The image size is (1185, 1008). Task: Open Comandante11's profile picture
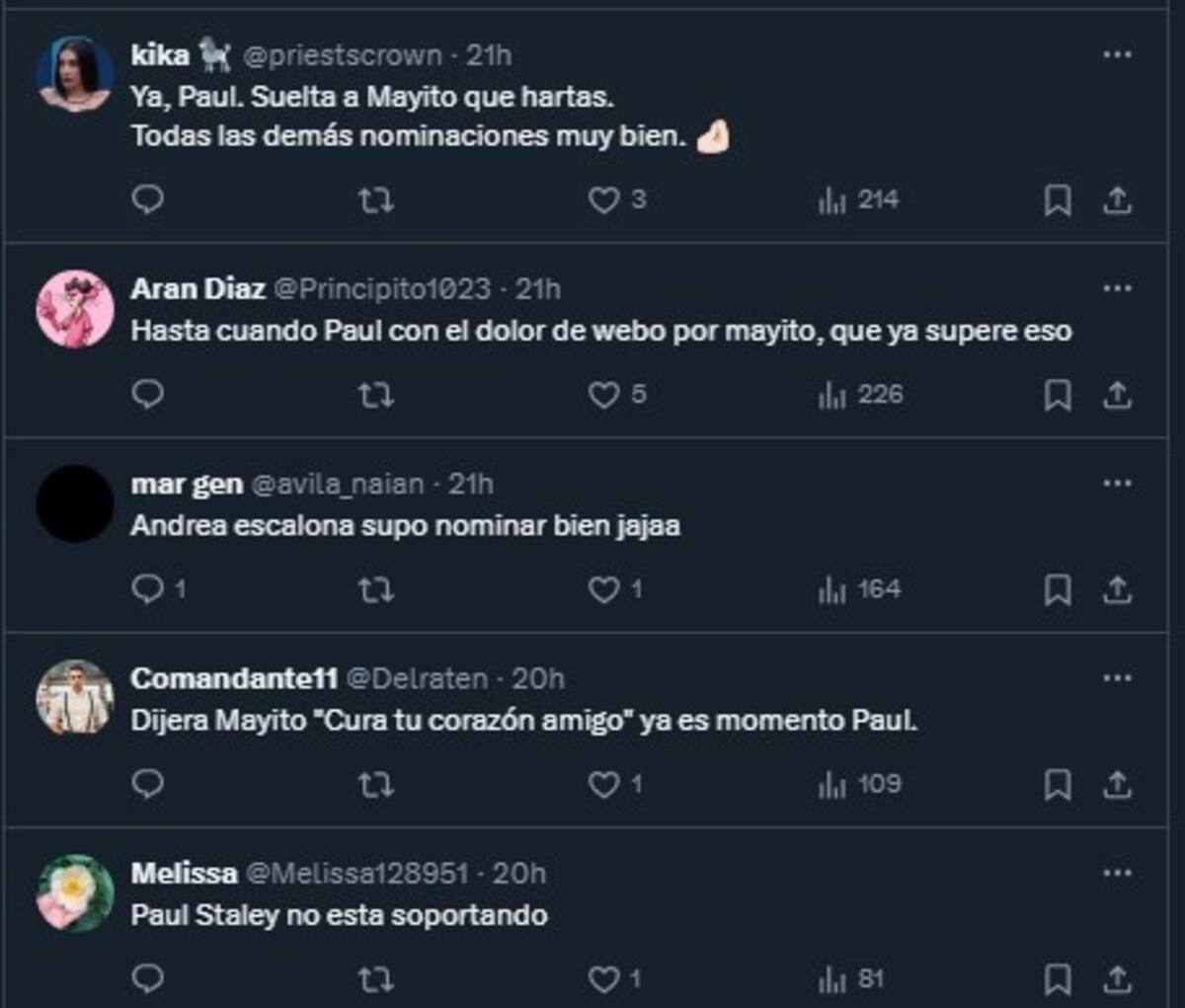(75, 698)
